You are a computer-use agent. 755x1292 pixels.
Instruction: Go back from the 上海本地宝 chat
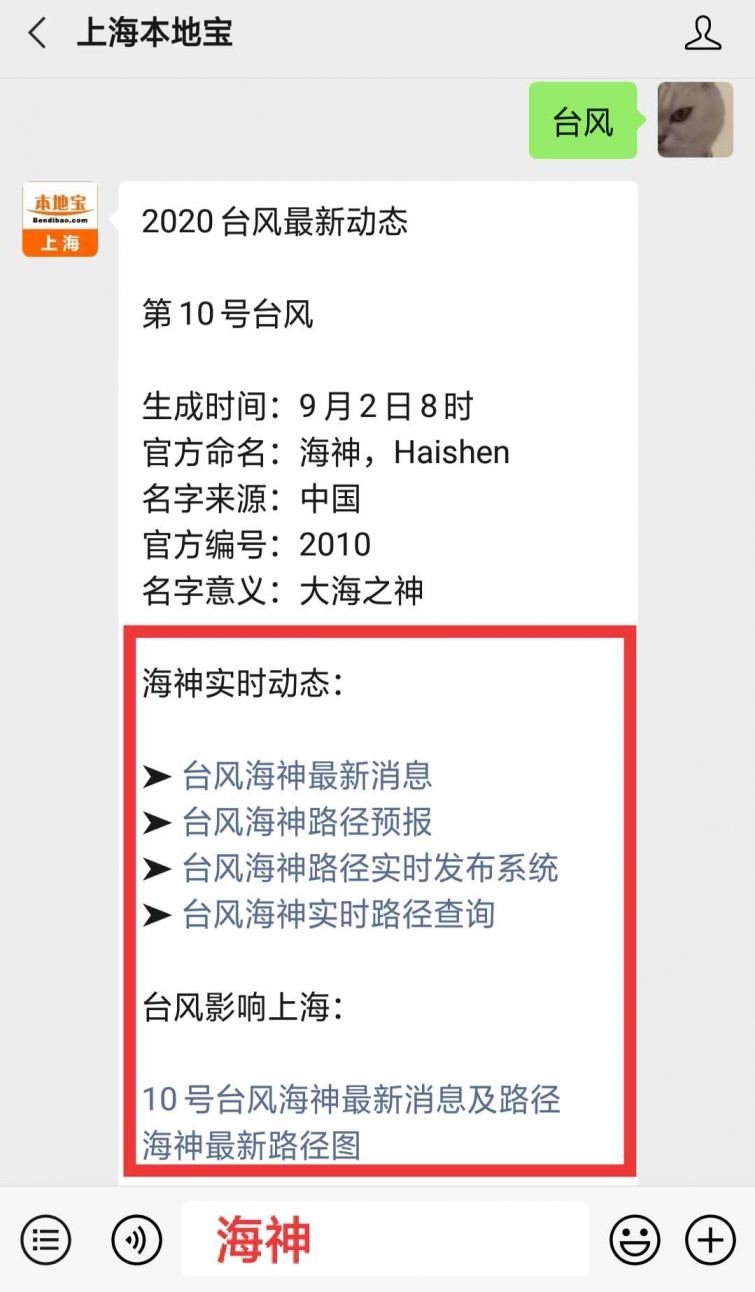pos(37,33)
